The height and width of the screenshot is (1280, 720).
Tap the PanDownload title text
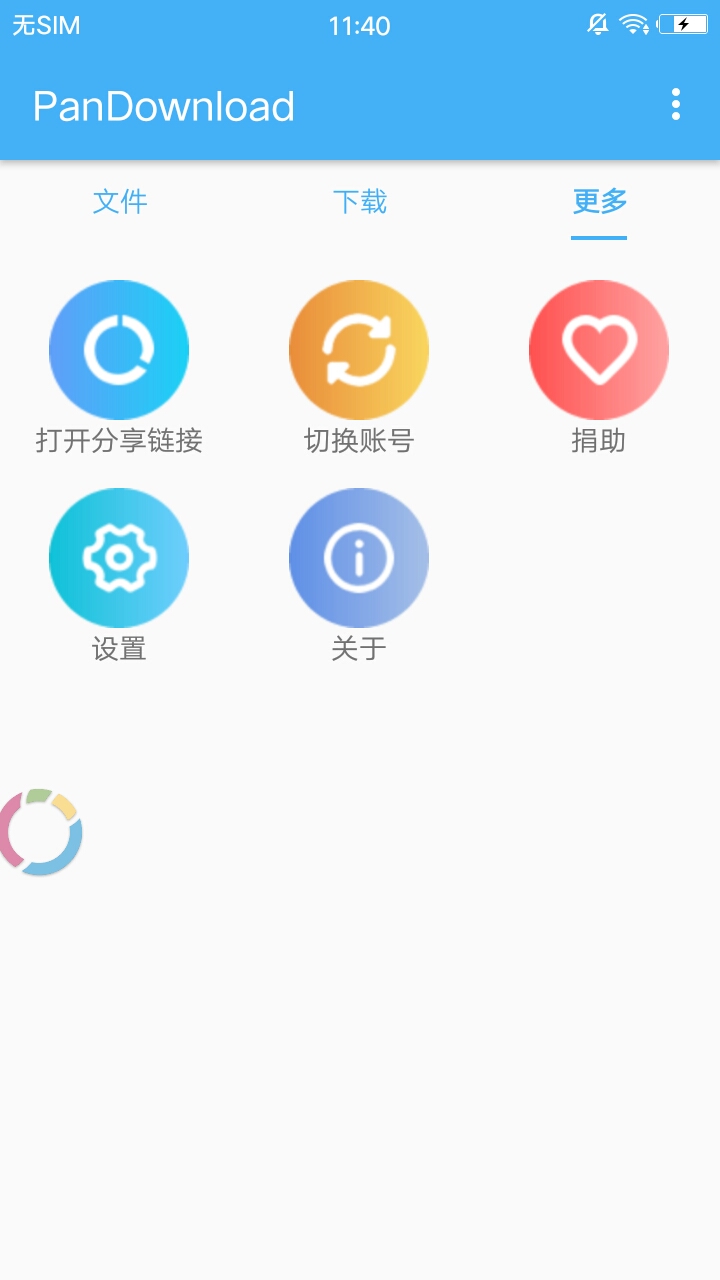pyautogui.click(x=164, y=105)
